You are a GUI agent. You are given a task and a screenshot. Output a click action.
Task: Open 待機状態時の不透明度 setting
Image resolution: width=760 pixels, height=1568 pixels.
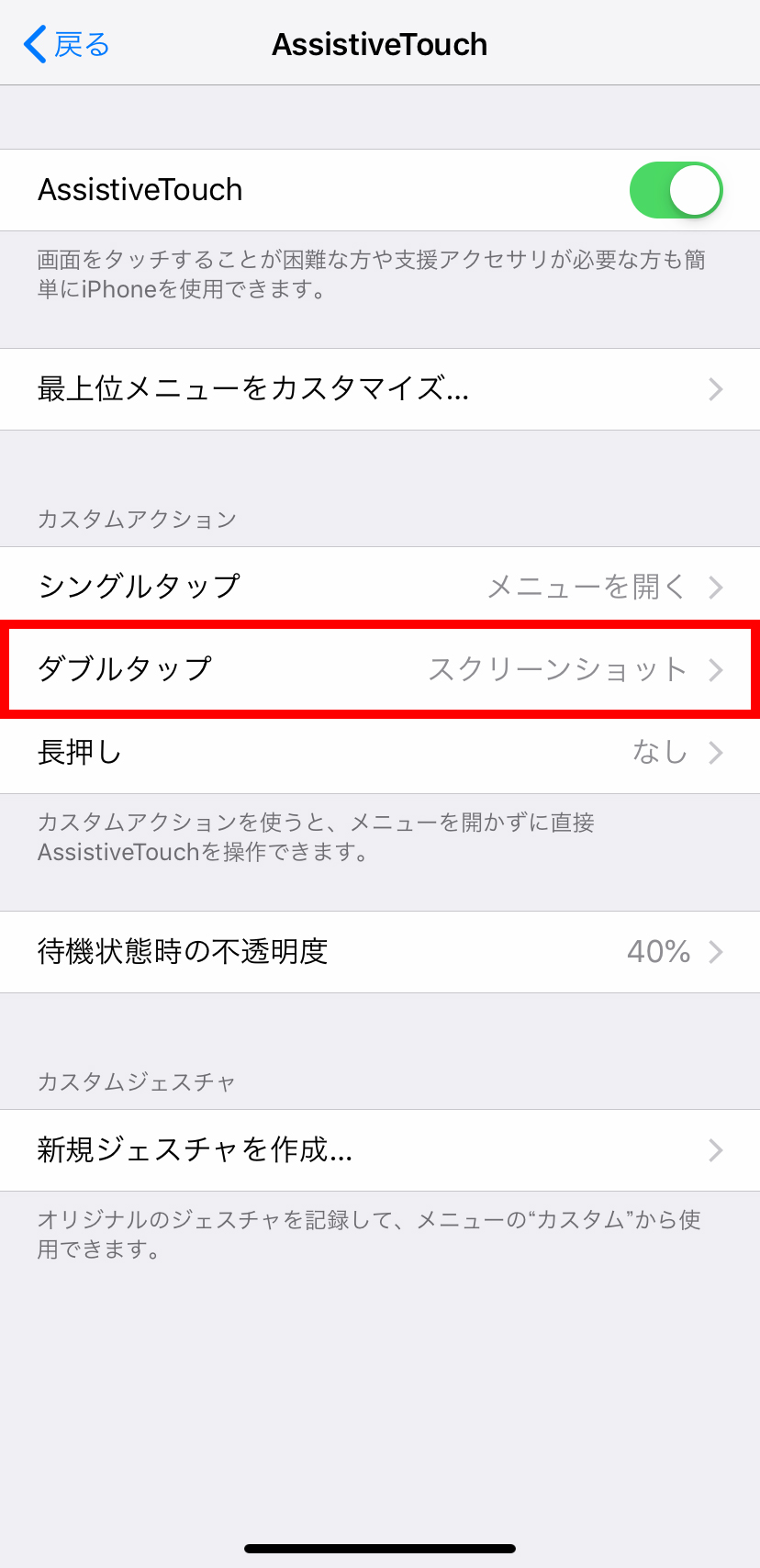[x=380, y=952]
